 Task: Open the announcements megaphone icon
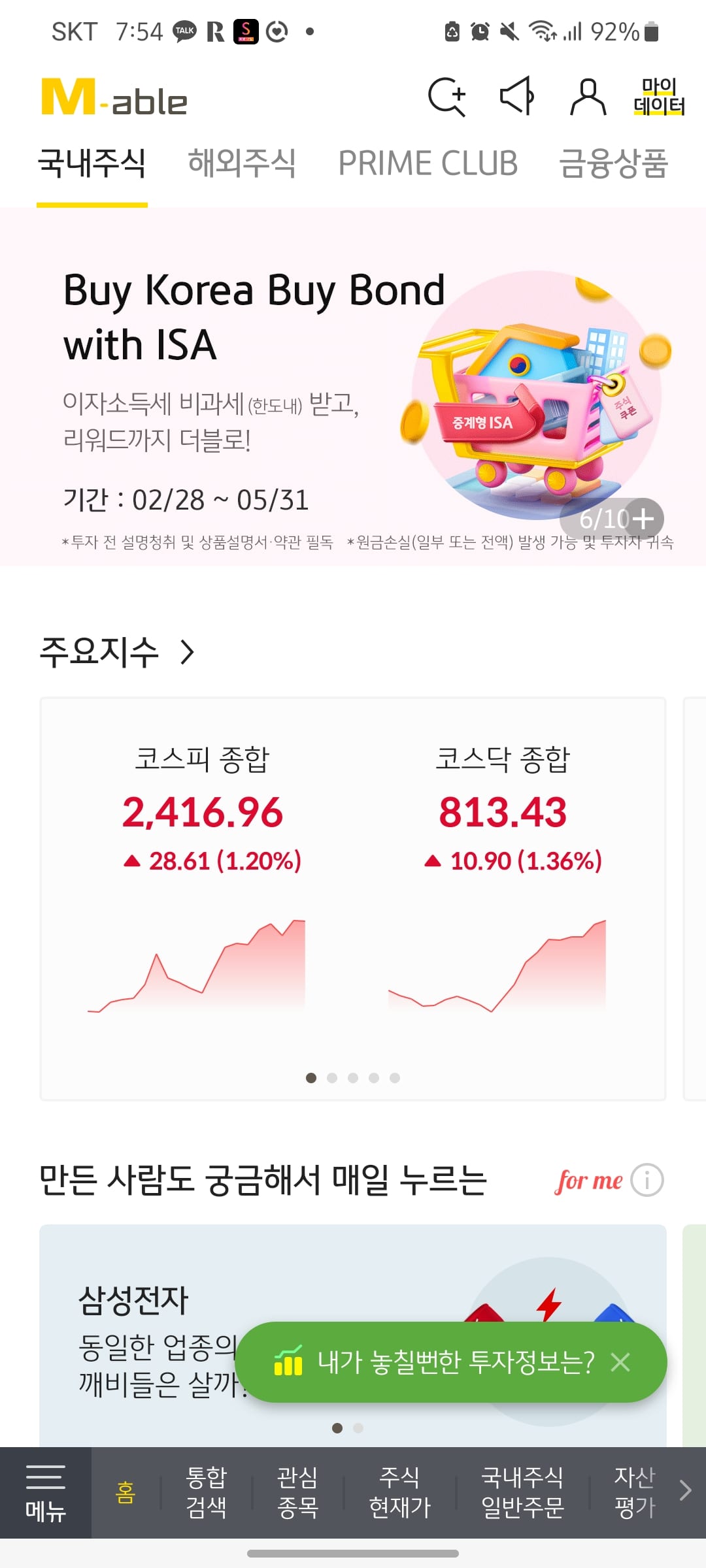[x=518, y=96]
